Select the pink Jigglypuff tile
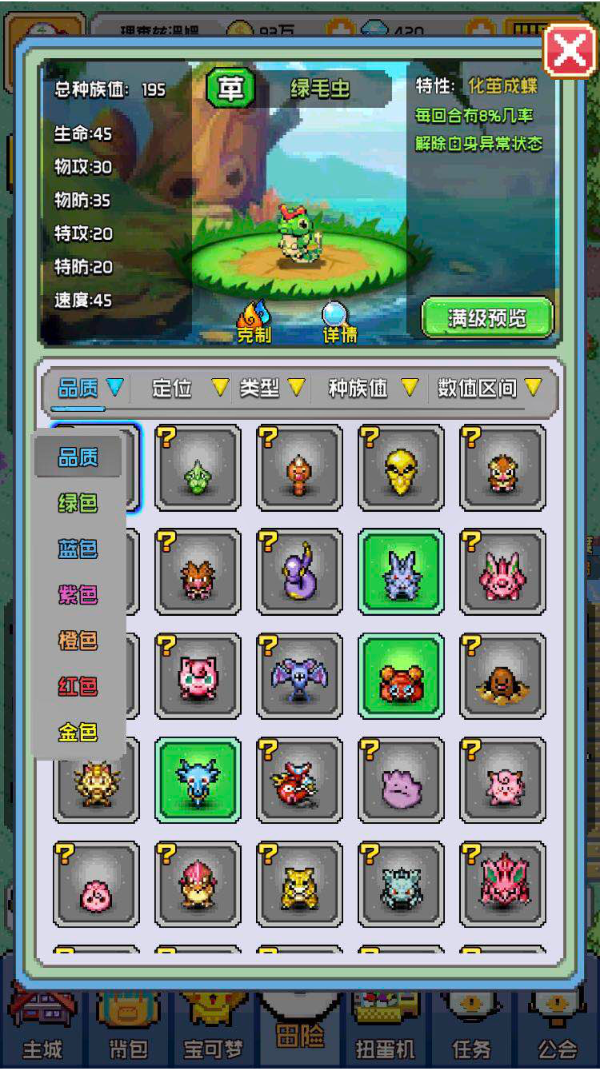The width and height of the screenshot is (600, 1071). click(198, 676)
